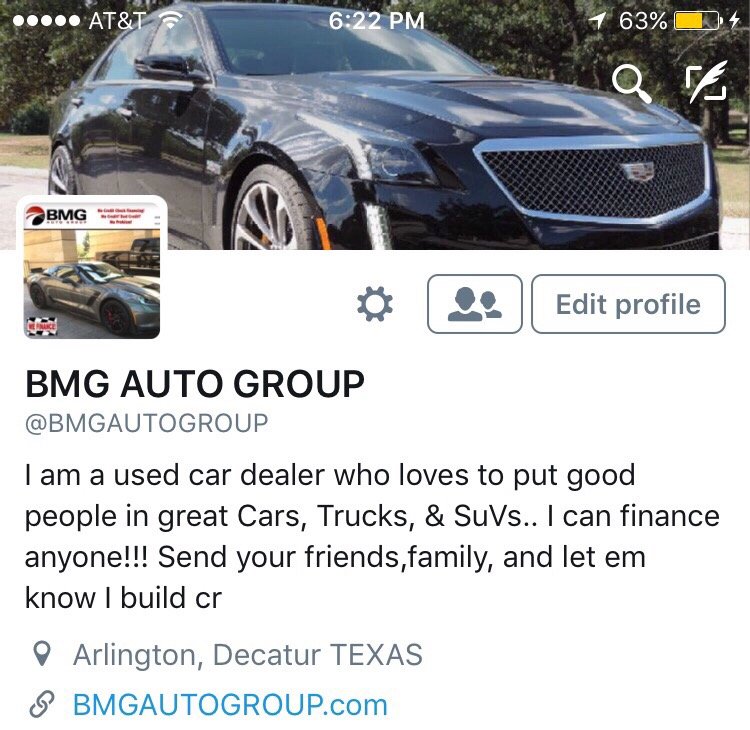Open the settings gear
The width and height of the screenshot is (750, 730).
376,304
